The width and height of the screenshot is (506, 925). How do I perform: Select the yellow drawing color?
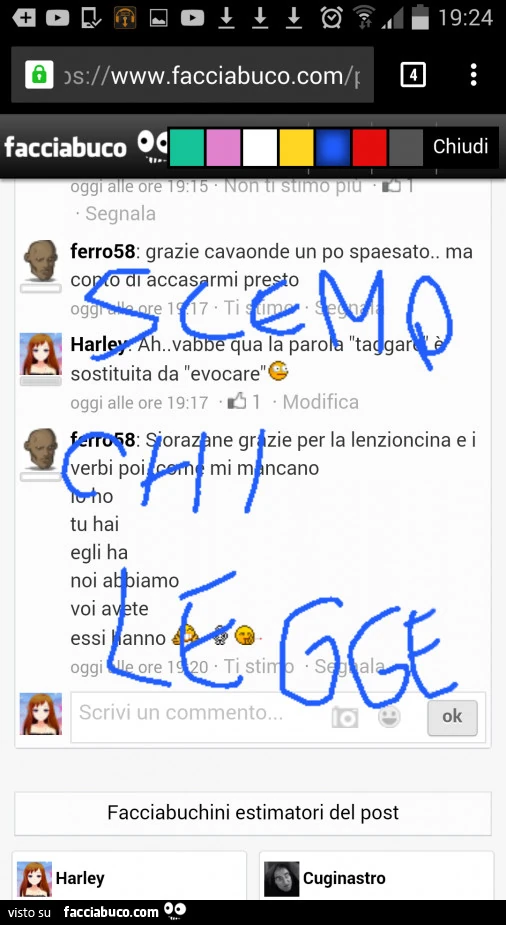[296, 147]
